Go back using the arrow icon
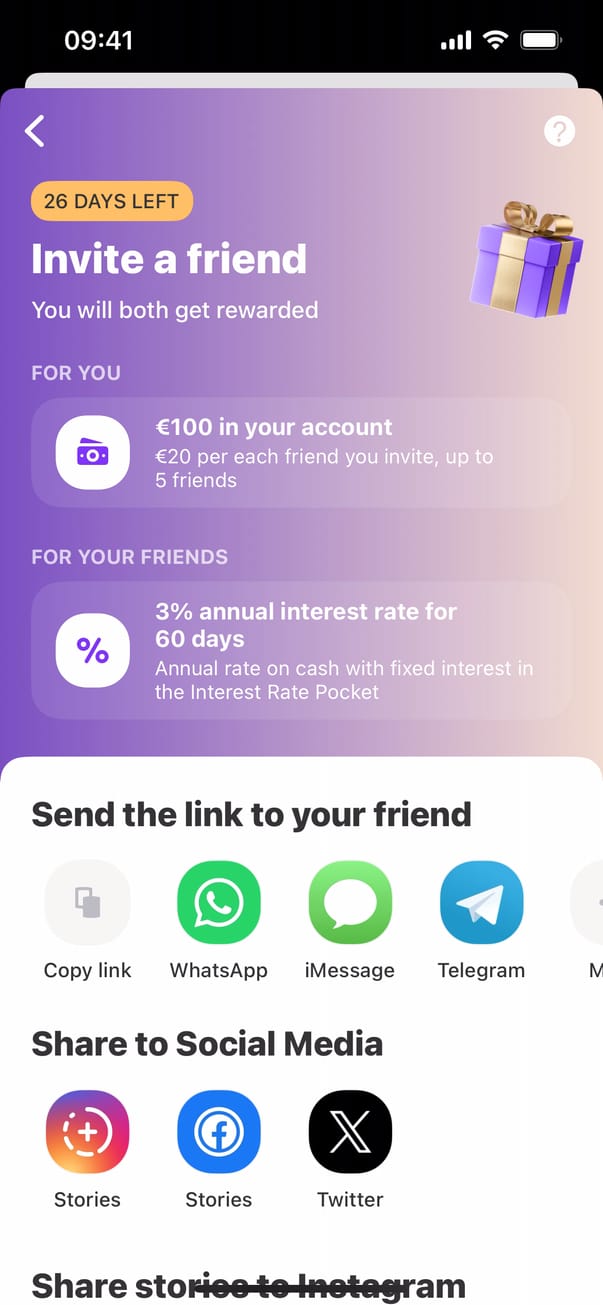Screen dimensions: 603x1305 click(35, 131)
